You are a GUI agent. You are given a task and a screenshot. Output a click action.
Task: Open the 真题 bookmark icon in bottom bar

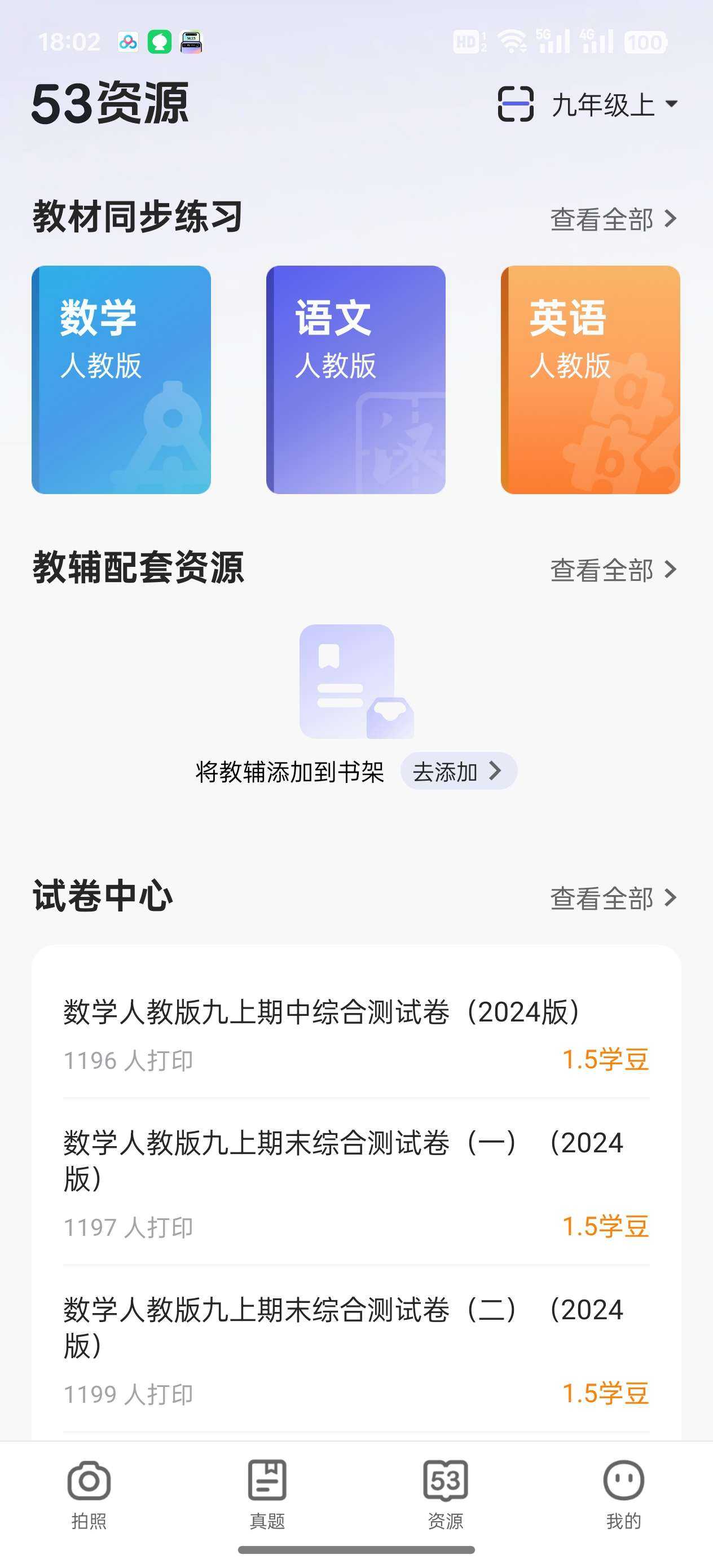pyautogui.click(x=267, y=1482)
